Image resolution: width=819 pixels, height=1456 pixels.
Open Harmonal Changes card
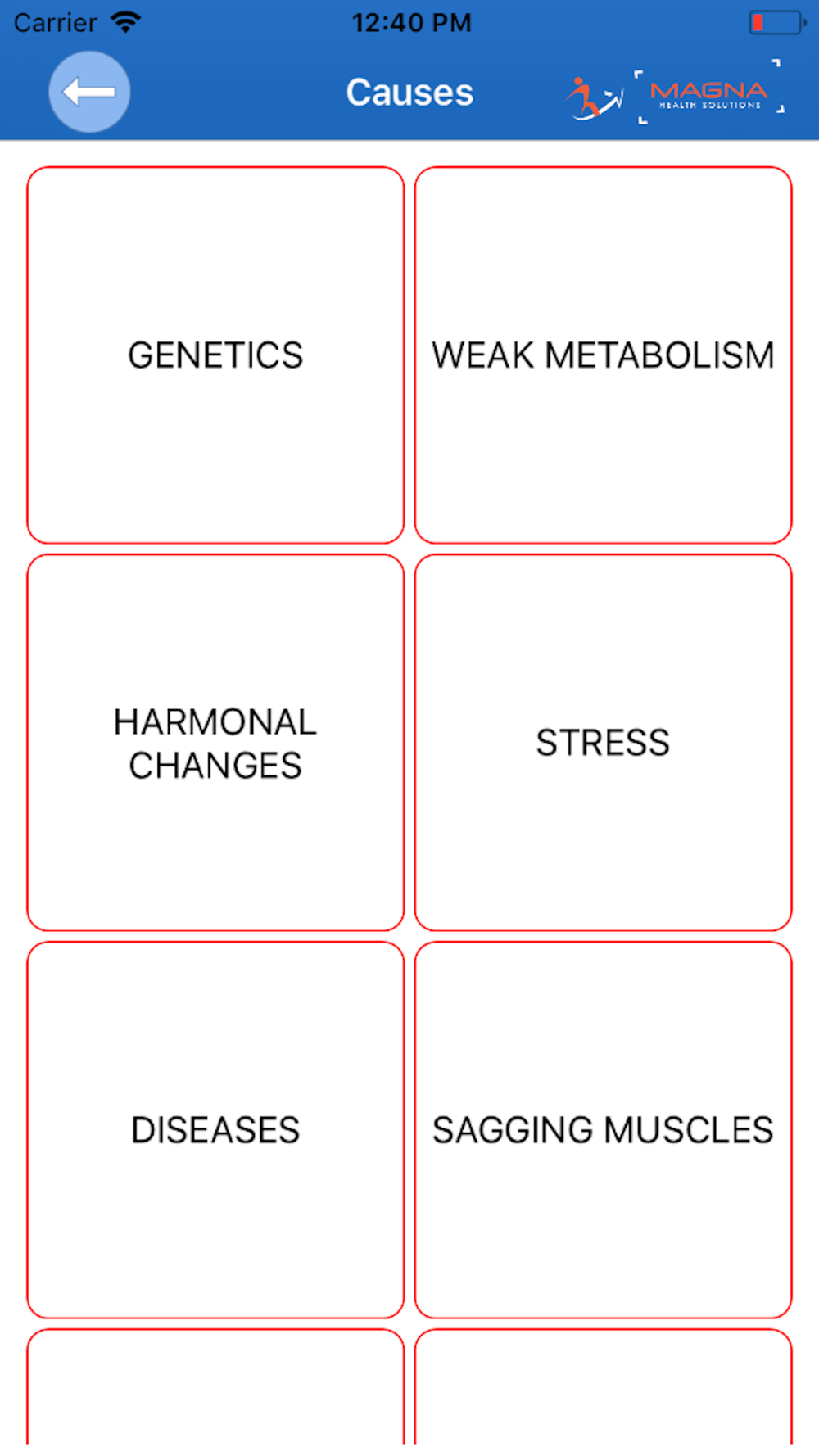[x=215, y=743]
